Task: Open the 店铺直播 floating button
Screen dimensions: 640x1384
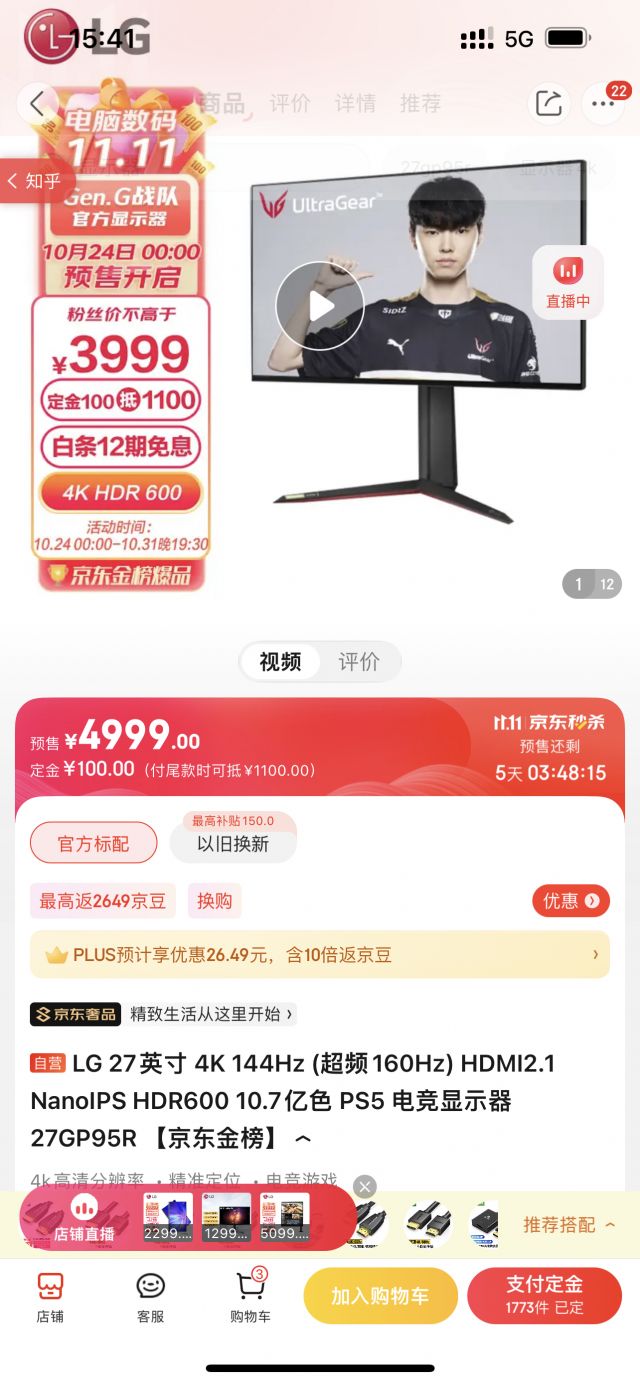Action: 84,1218
